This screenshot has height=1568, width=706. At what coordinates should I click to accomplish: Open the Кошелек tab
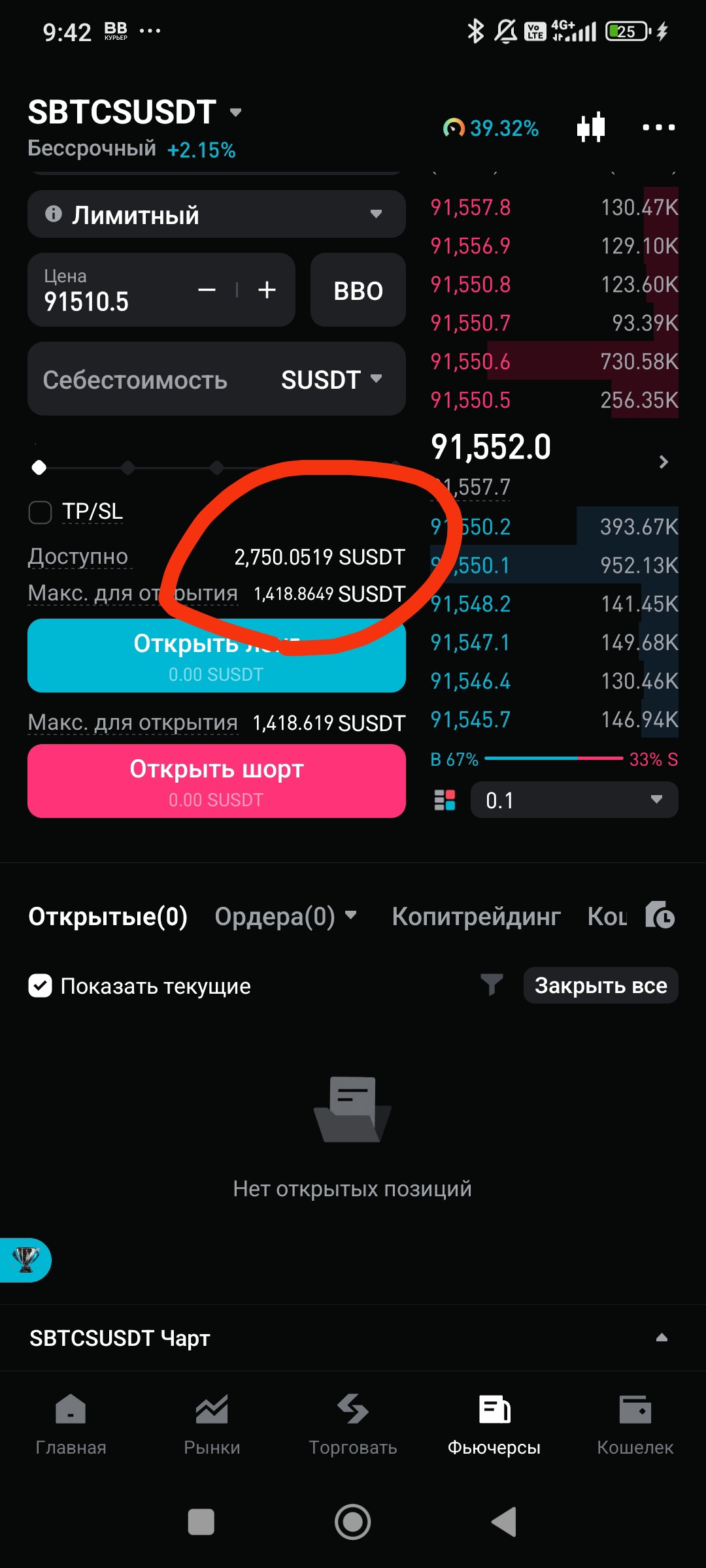click(635, 1424)
